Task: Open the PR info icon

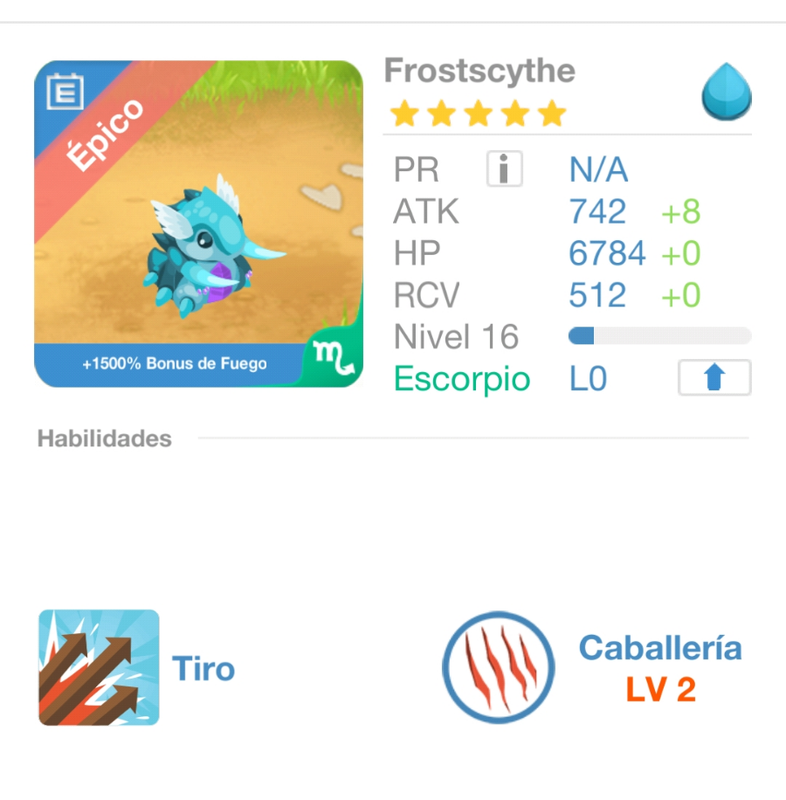Action: pos(505,170)
